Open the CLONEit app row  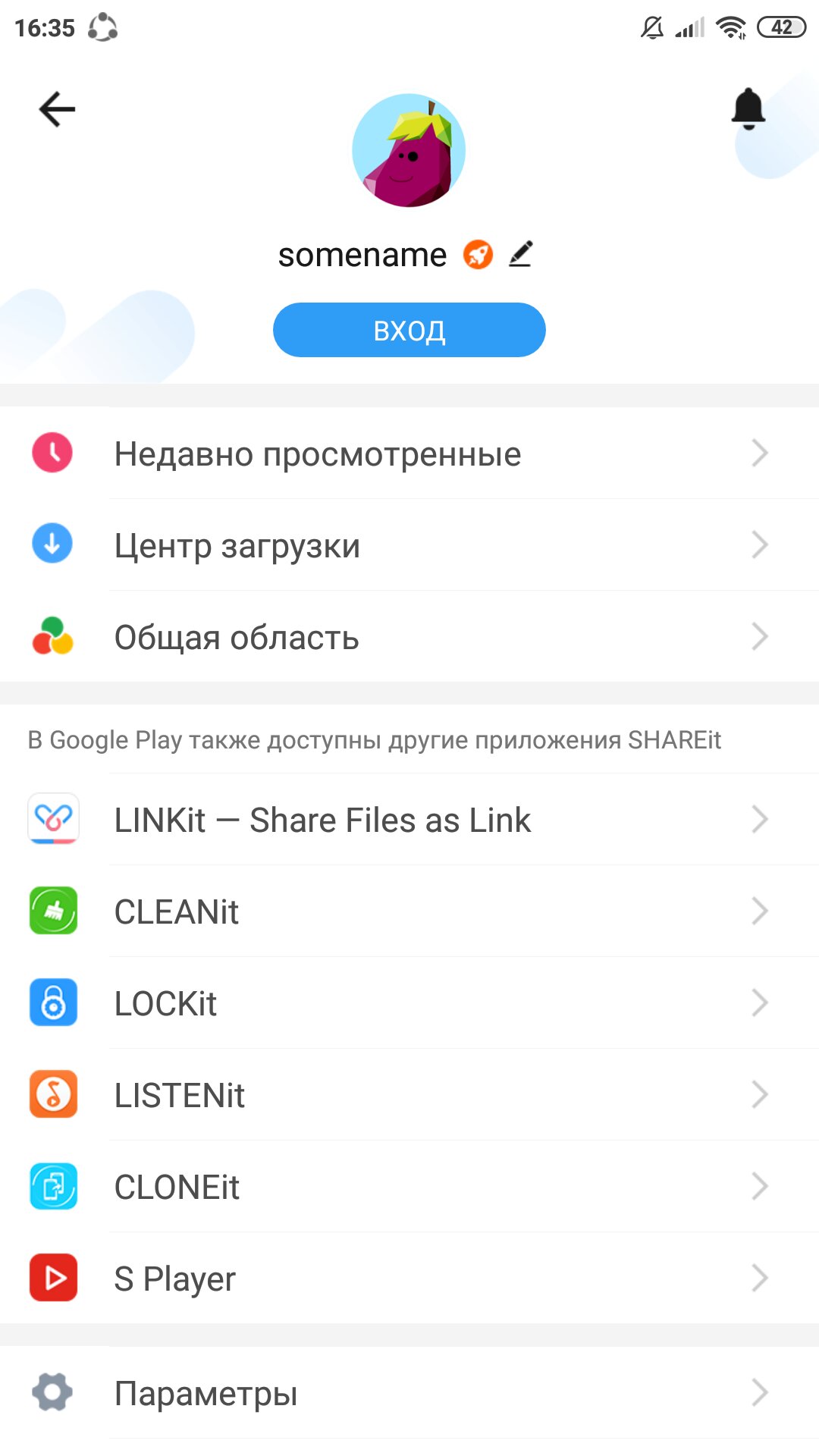tap(409, 1187)
